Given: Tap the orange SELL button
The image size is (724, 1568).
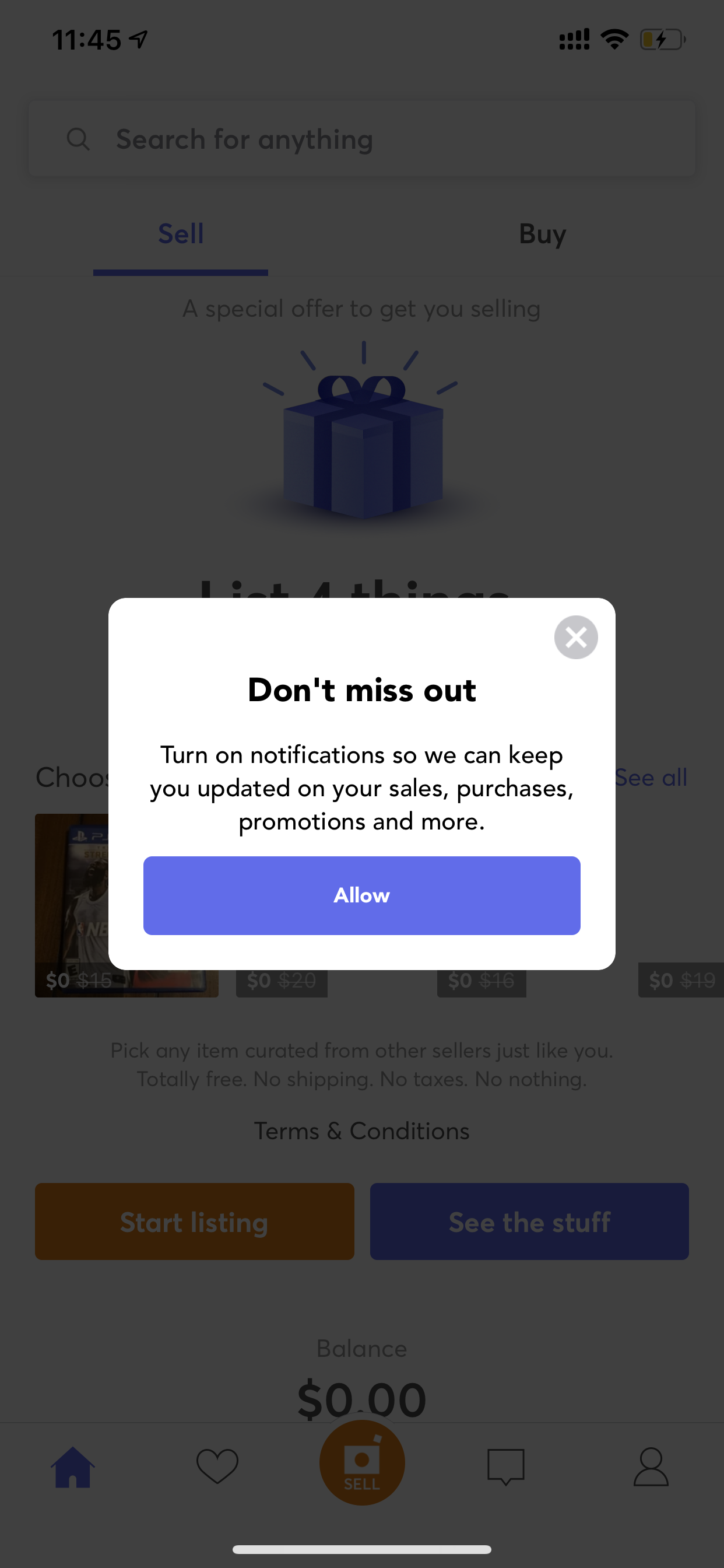Looking at the screenshot, I should pos(361,1462).
